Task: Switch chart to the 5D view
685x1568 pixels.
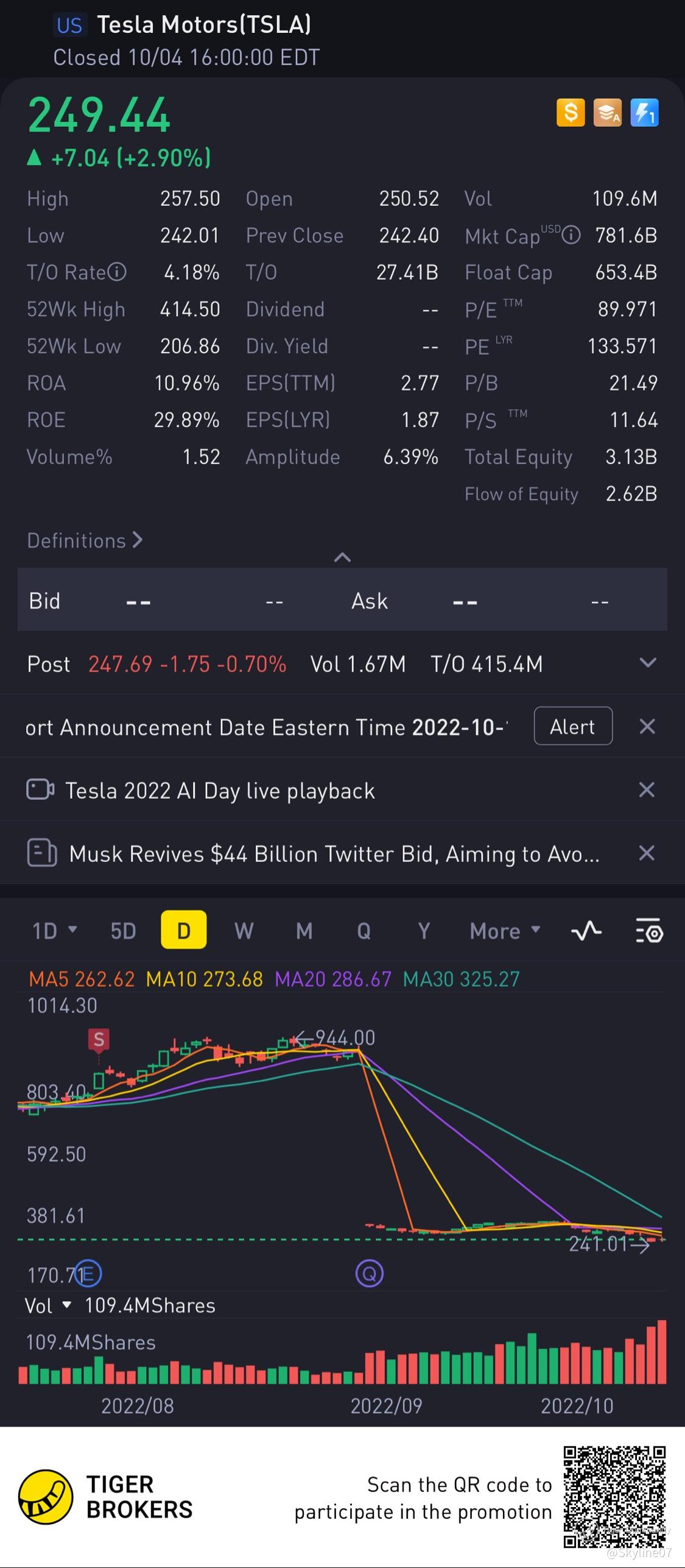Action: pos(123,931)
